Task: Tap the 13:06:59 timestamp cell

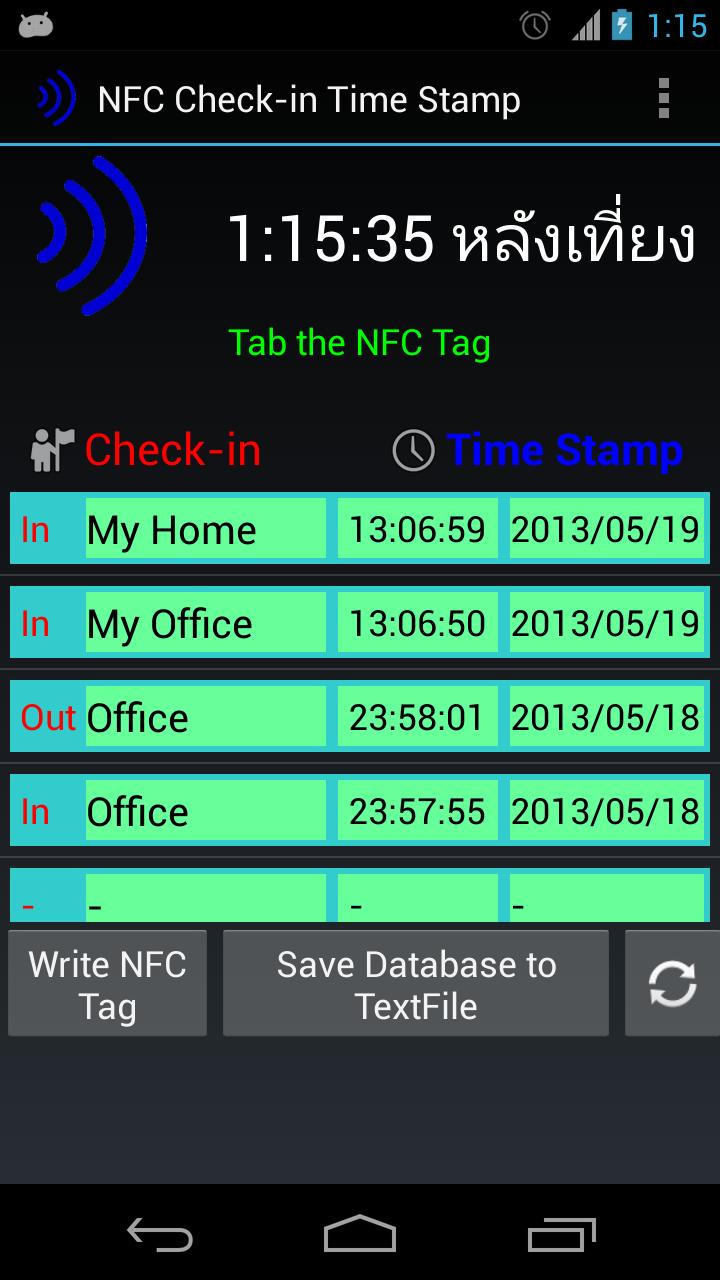Action: point(417,529)
